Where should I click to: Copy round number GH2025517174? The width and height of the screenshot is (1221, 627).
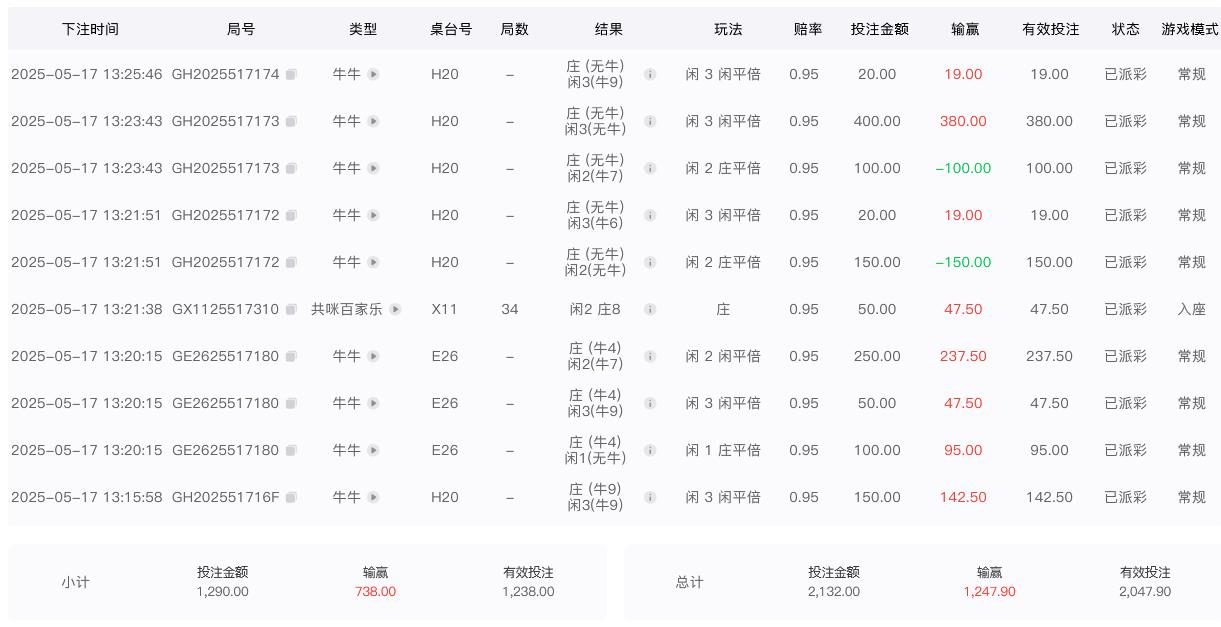(291, 74)
